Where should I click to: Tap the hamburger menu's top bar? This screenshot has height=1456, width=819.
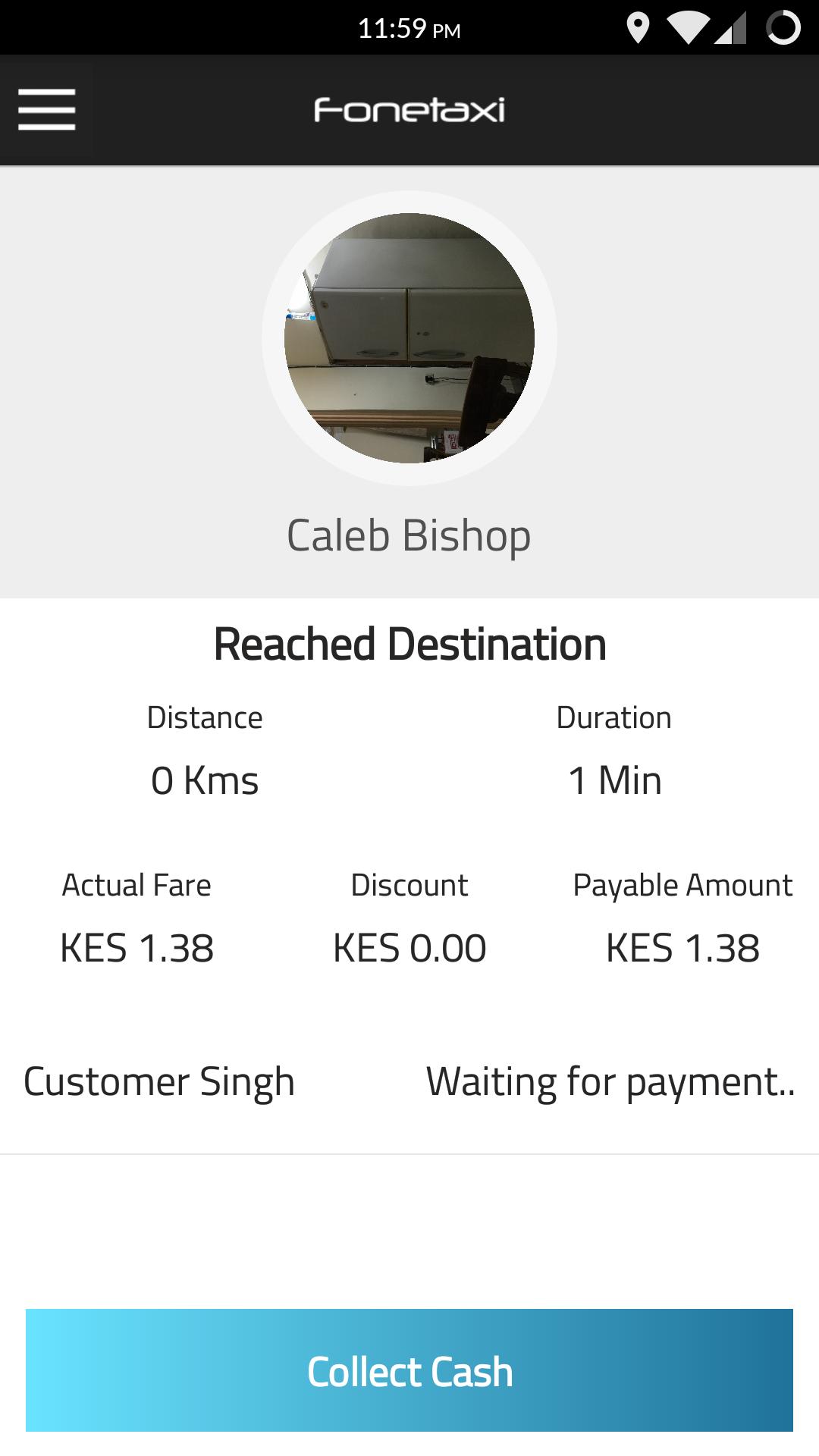[x=46, y=93]
